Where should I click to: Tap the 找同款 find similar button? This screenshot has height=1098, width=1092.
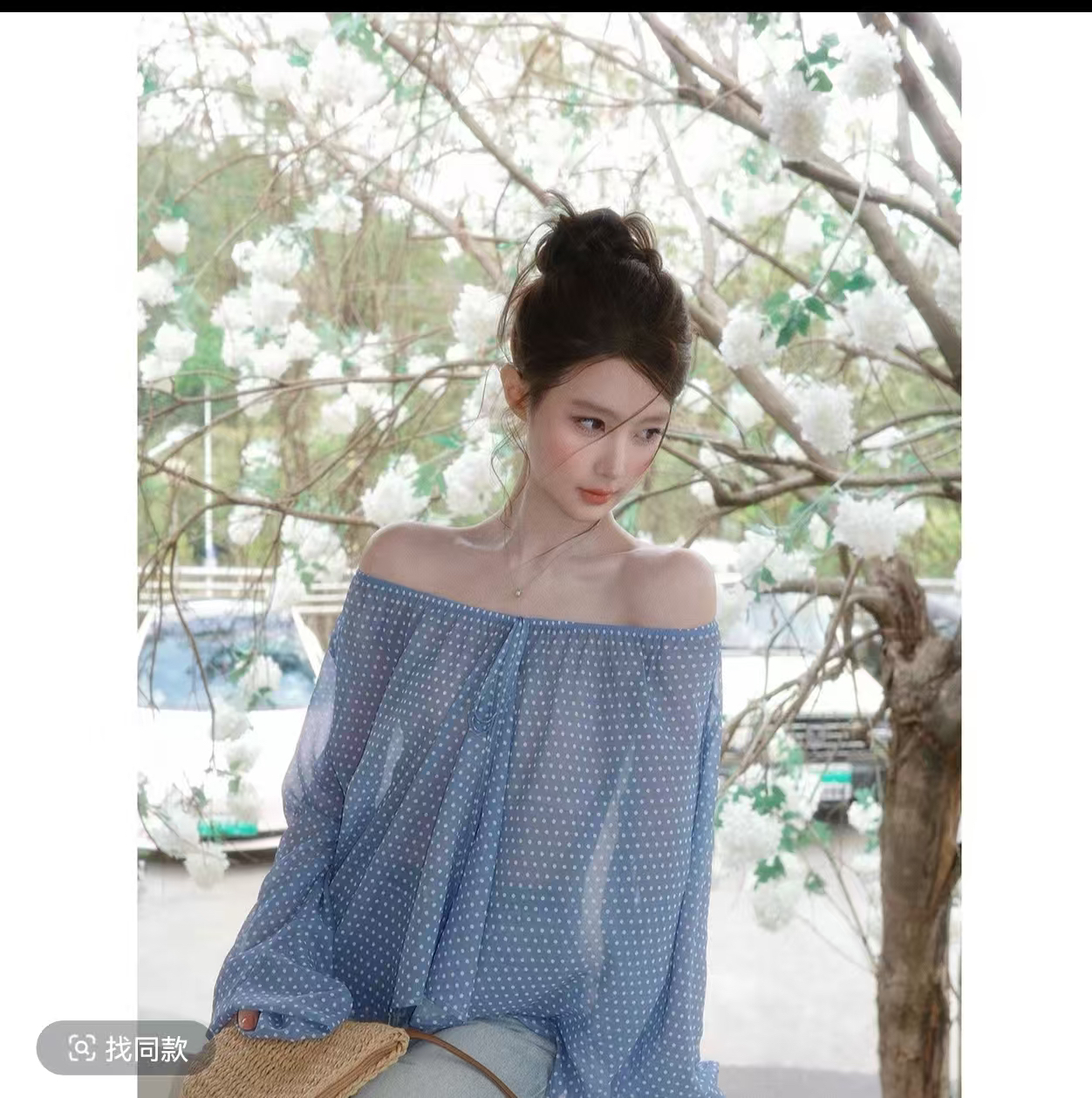coord(128,1047)
